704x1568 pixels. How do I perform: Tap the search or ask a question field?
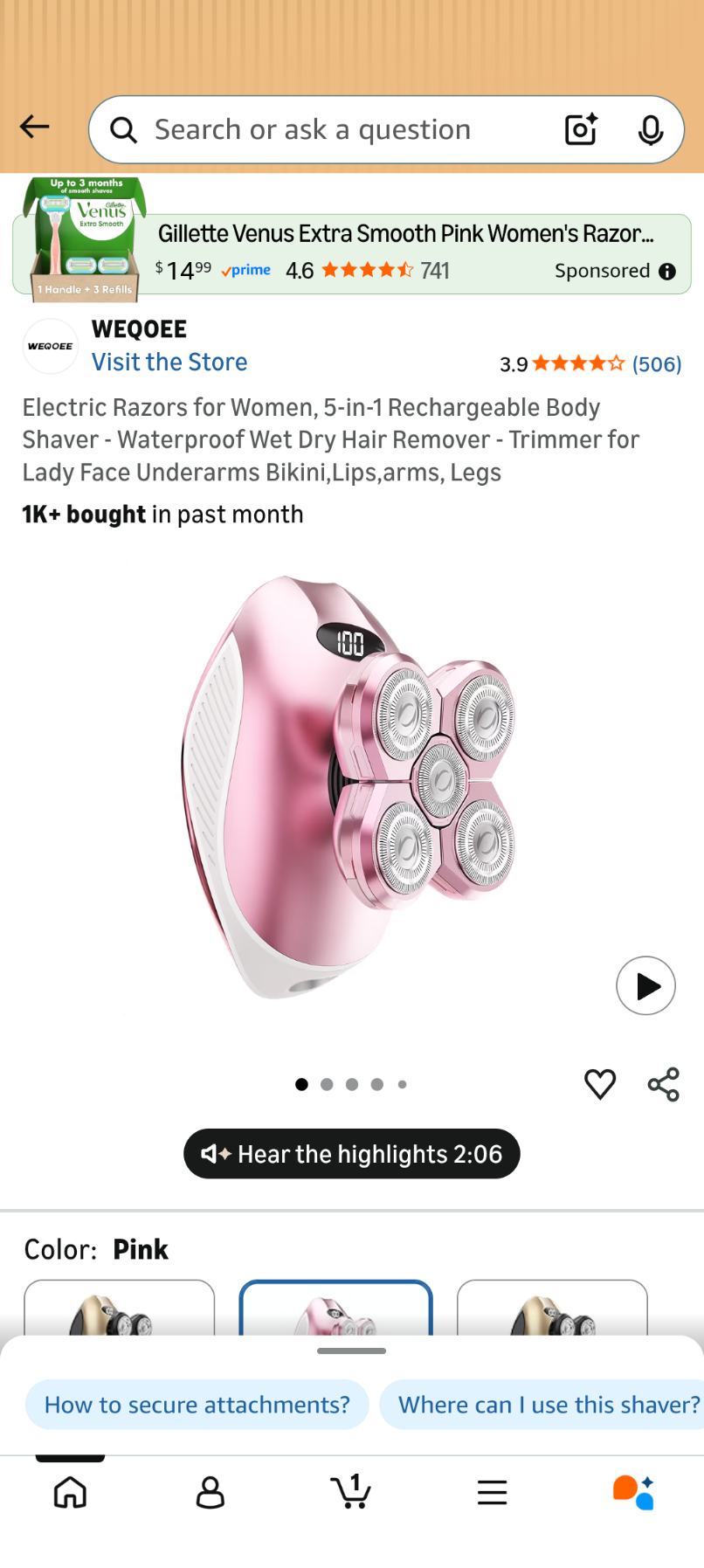(x=332, y=130)
